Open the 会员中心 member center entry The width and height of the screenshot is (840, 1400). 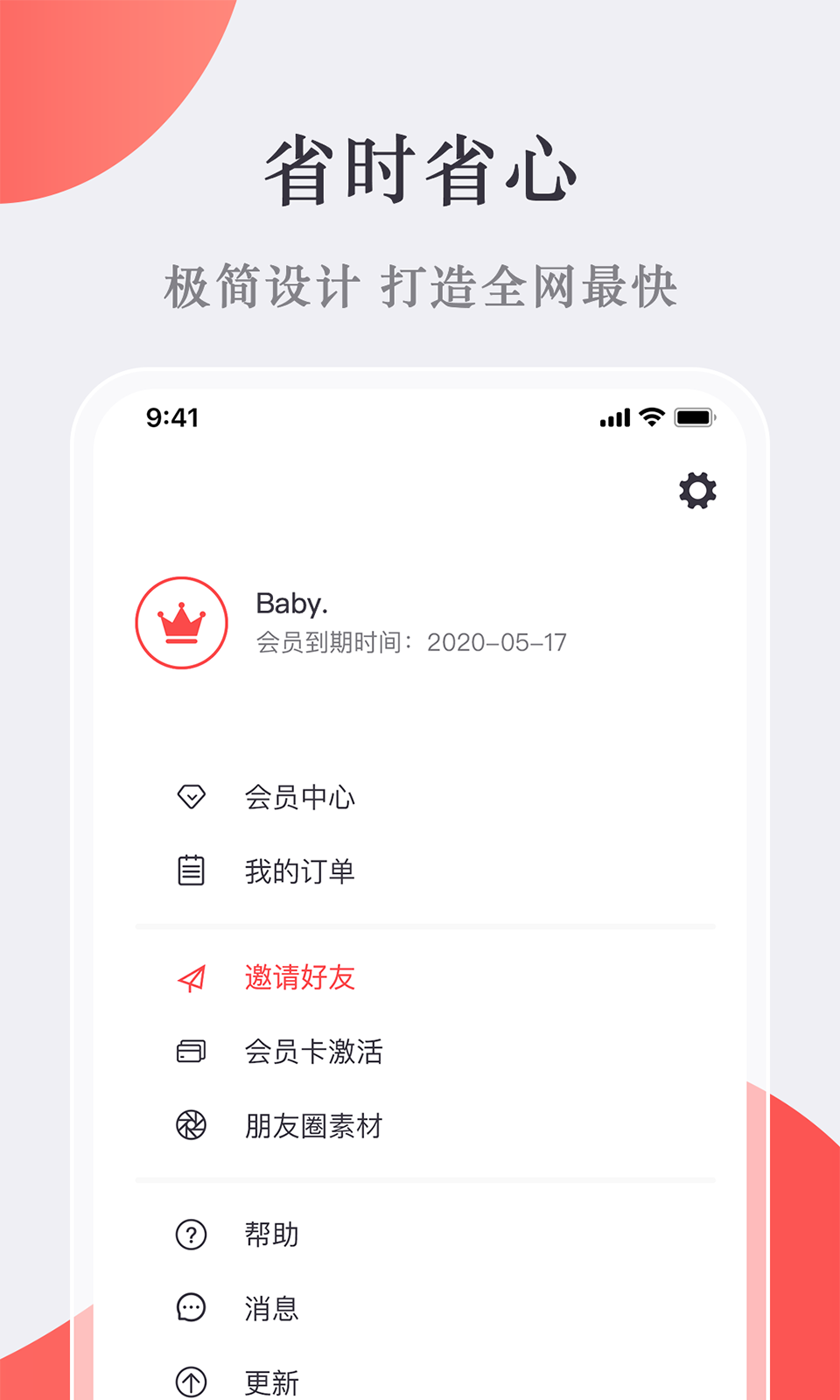coord(299,796)
